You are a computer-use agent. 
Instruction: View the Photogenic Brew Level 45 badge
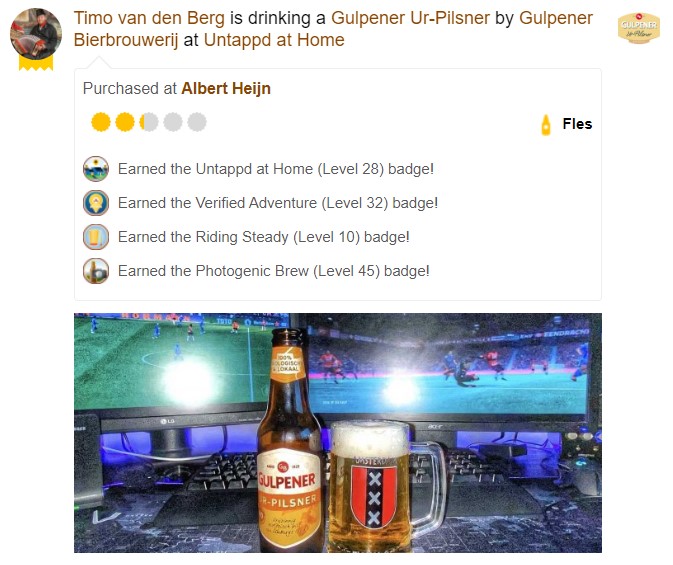point(96,271)
